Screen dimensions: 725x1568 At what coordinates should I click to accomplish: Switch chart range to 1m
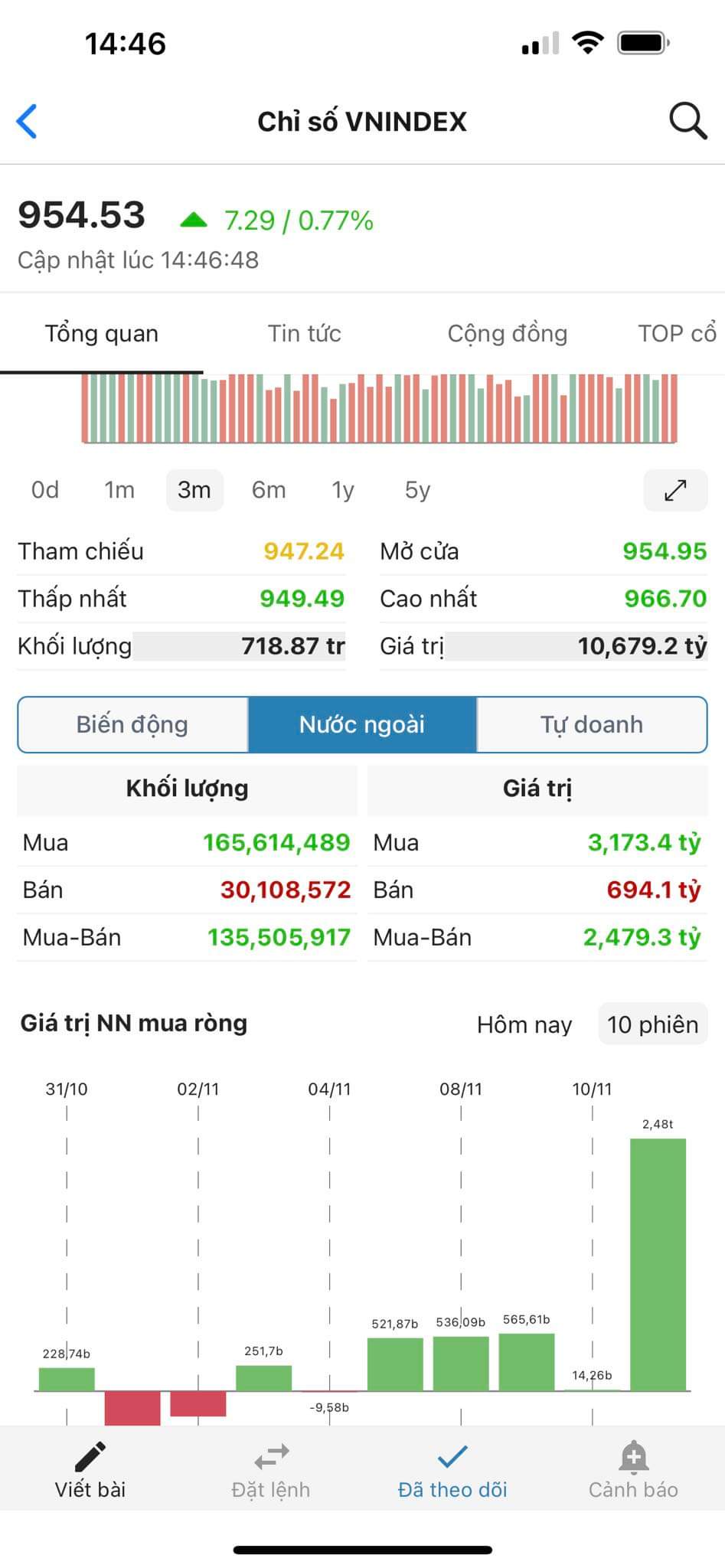tap(119, 490)
